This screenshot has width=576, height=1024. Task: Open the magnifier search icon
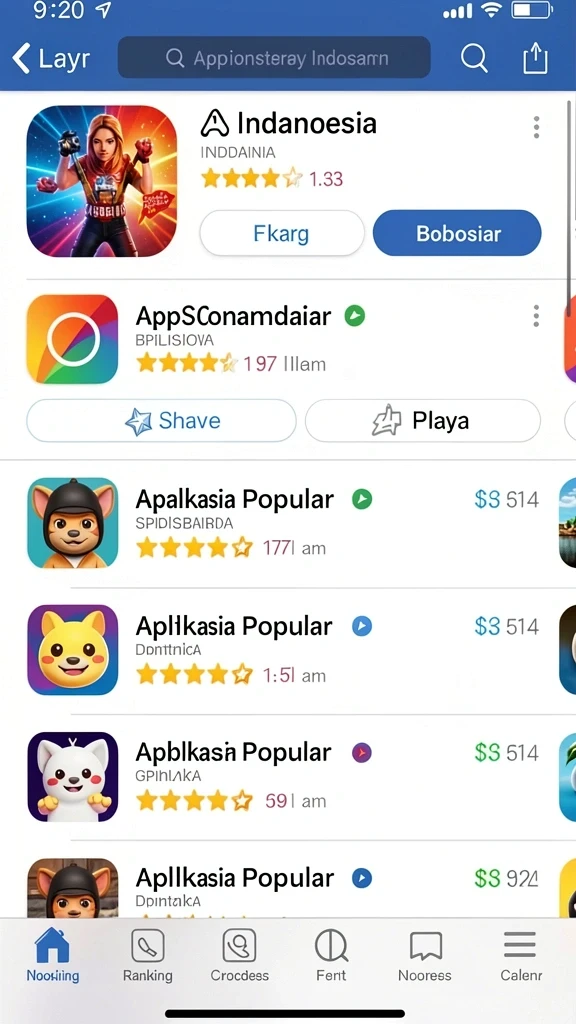click(474, 58)
